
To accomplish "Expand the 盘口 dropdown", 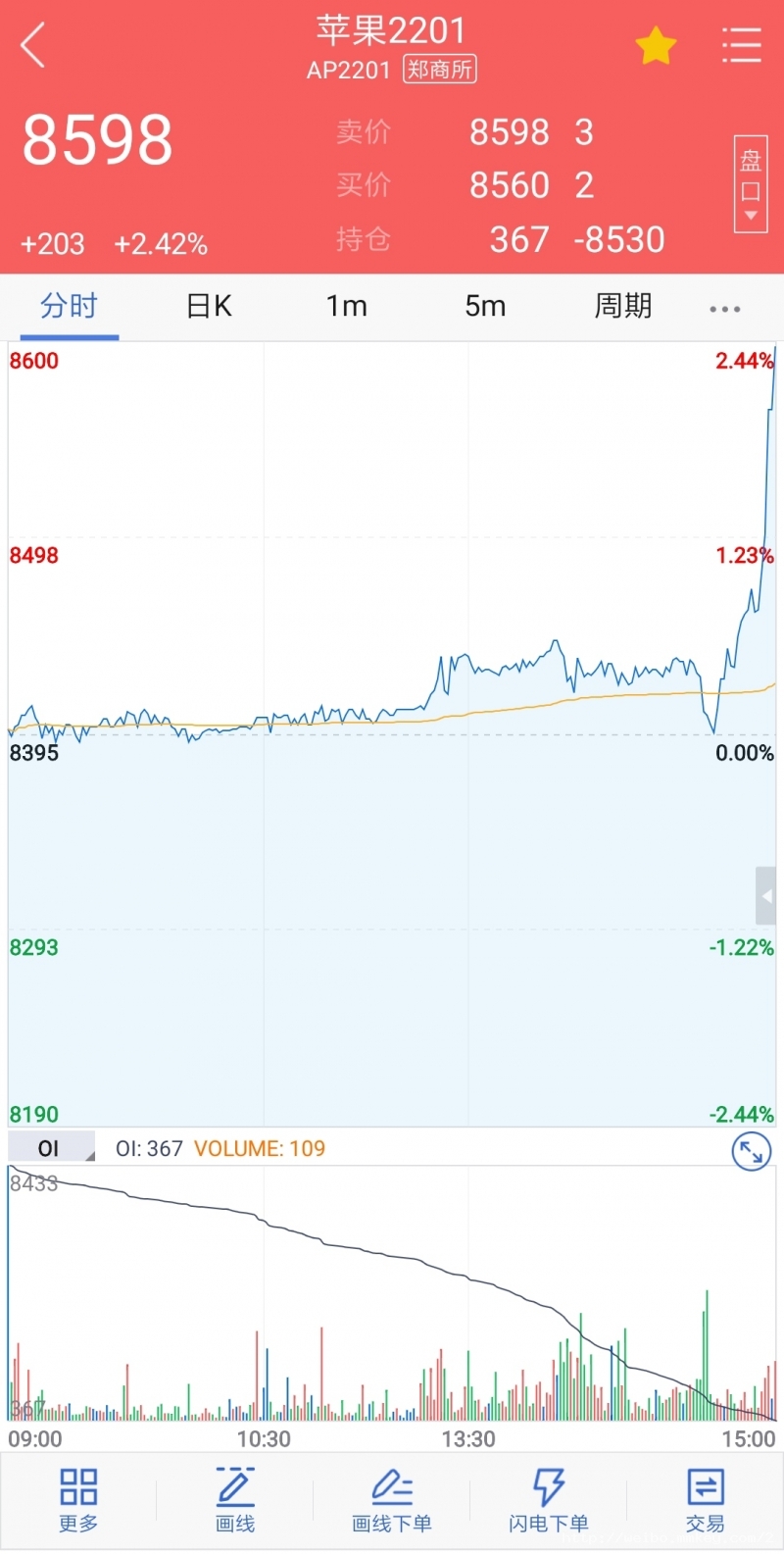I will click(750, 184).
